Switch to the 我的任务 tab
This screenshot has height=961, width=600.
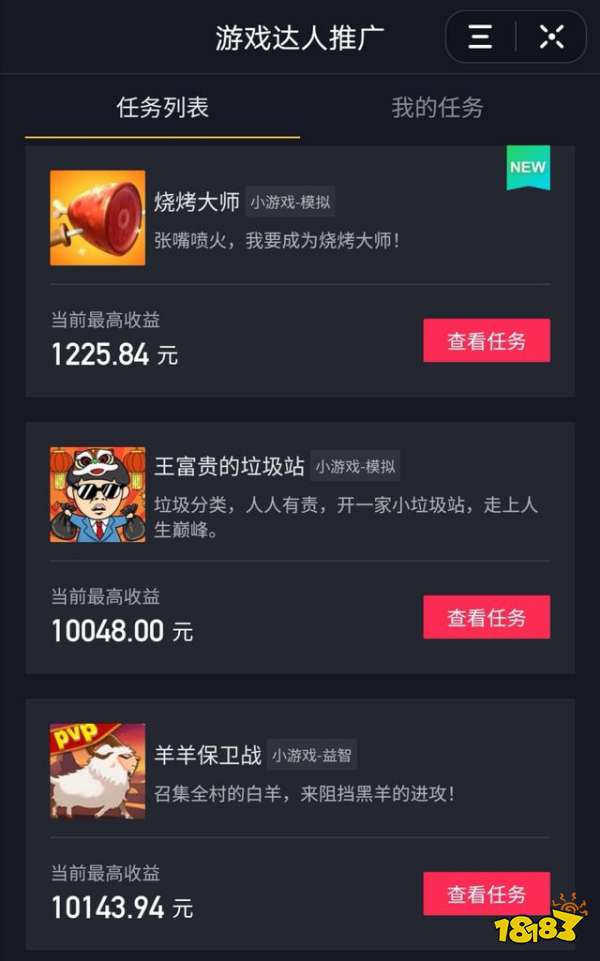tap(437, 108)
